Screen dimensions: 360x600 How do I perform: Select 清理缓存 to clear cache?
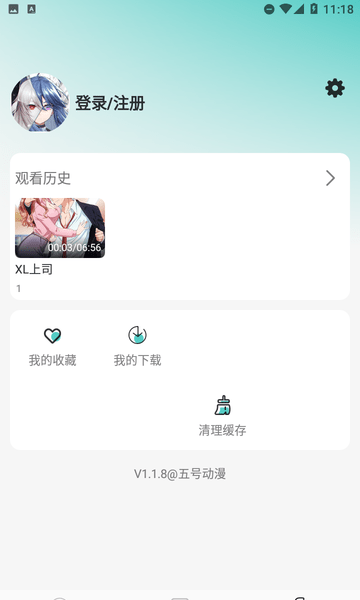pos(222,416)
